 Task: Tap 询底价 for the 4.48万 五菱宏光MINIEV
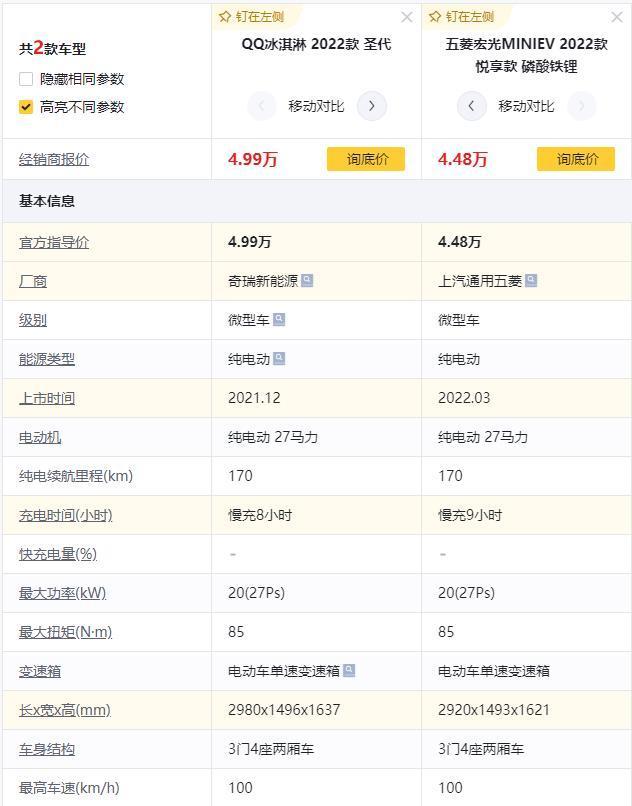tap(575, 159)
